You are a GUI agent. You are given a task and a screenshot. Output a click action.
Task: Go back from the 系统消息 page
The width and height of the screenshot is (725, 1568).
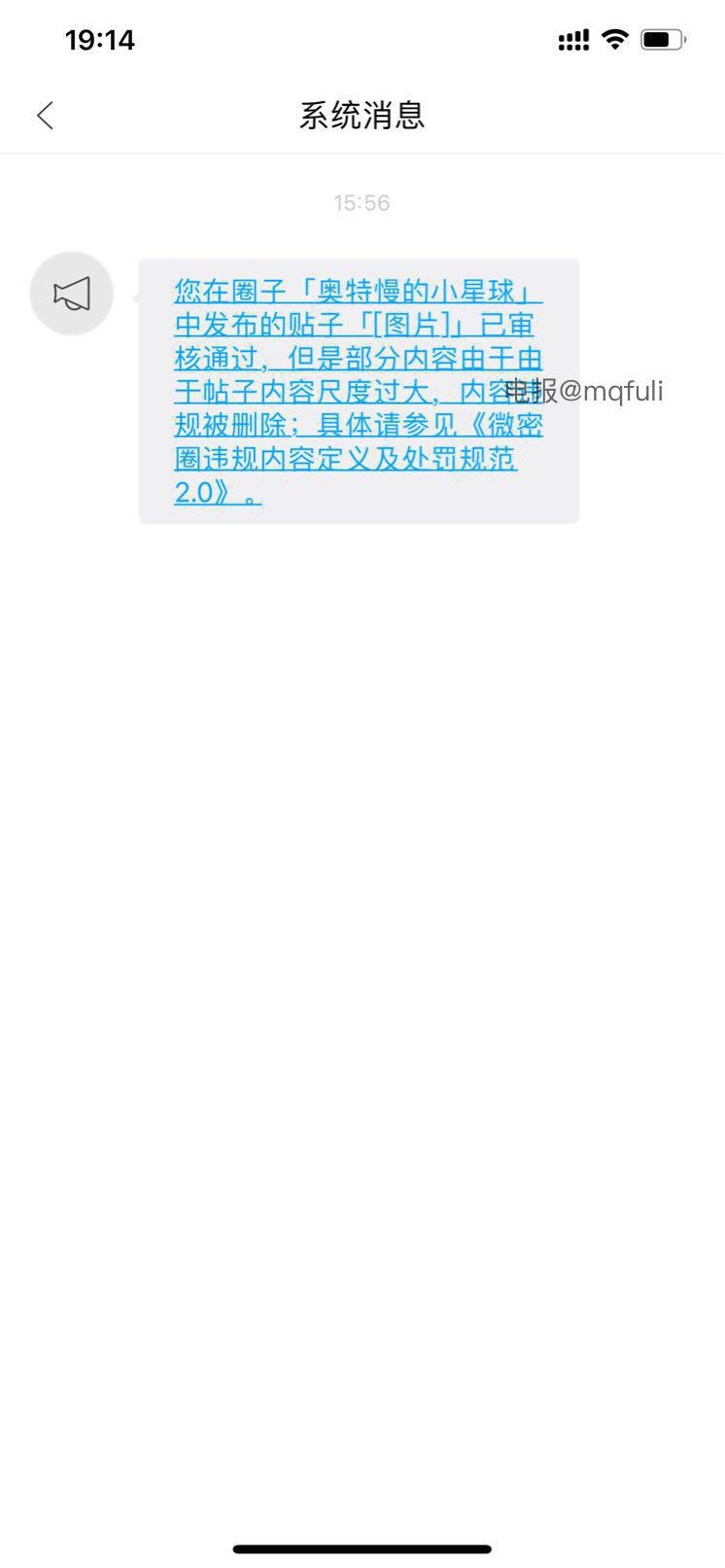45,116
